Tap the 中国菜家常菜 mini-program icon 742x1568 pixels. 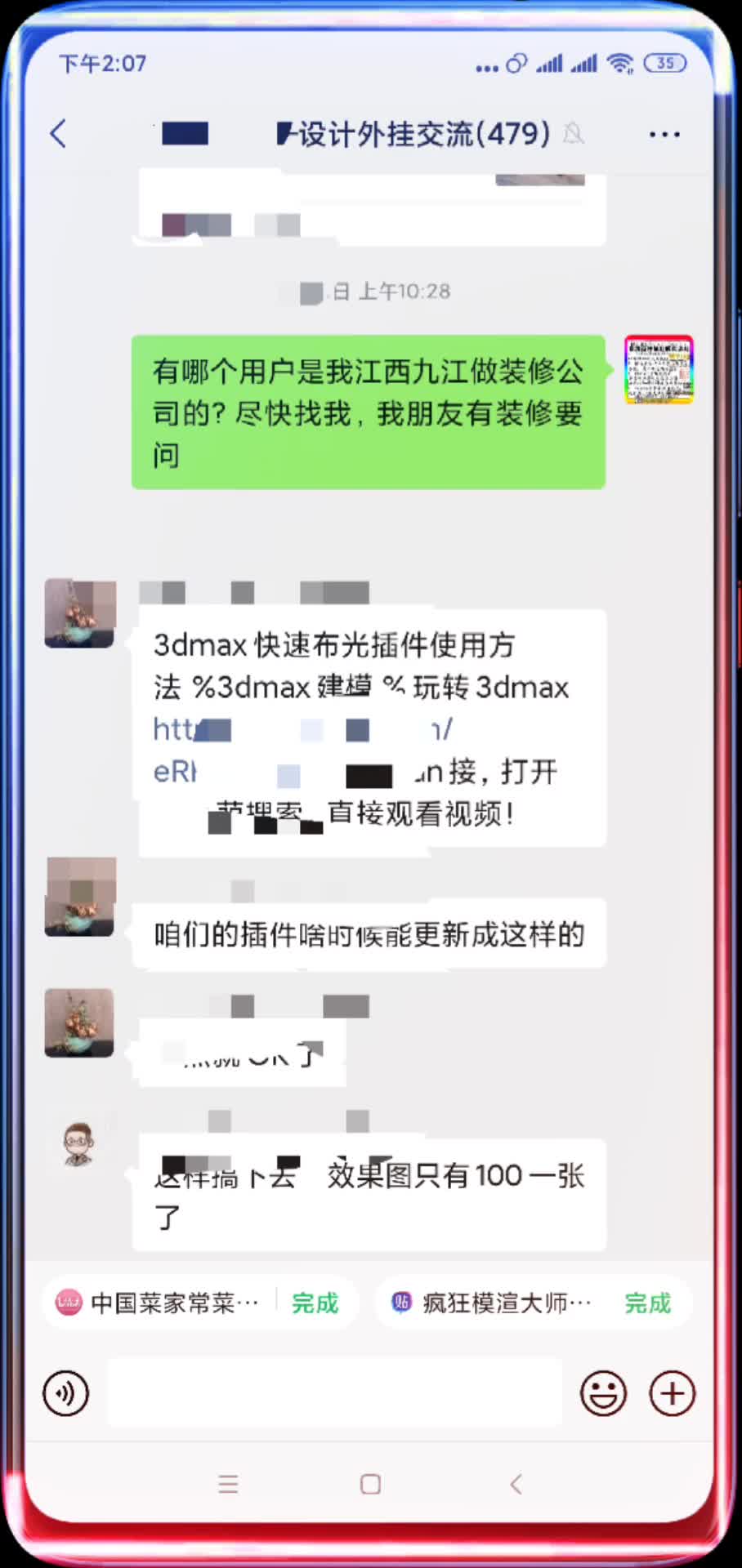68,1302
